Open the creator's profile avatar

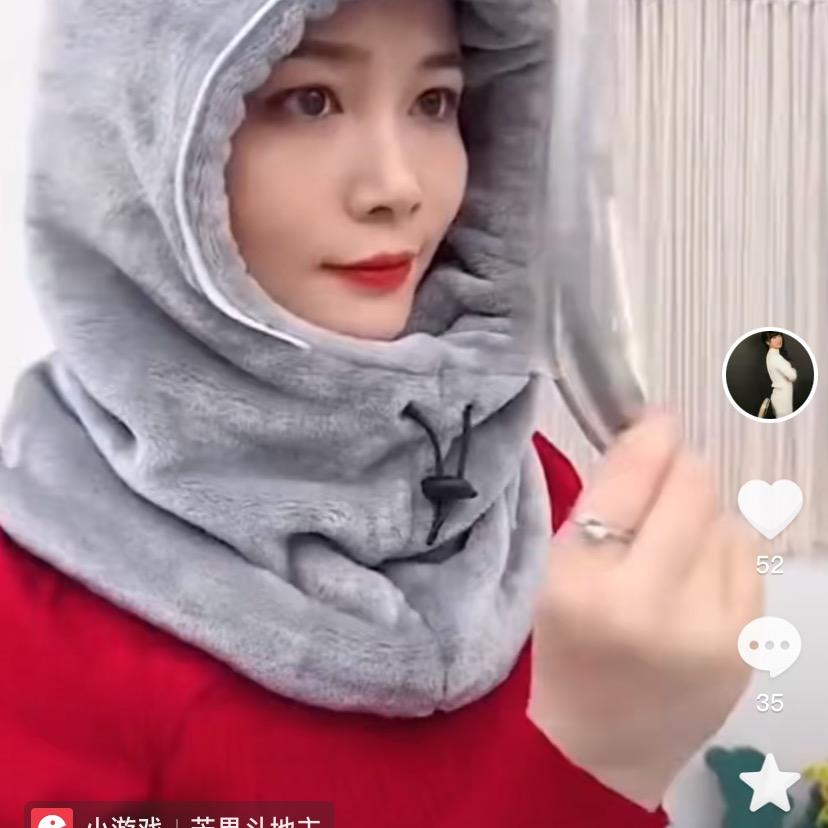pyautogui.click(x=769, y=375)
